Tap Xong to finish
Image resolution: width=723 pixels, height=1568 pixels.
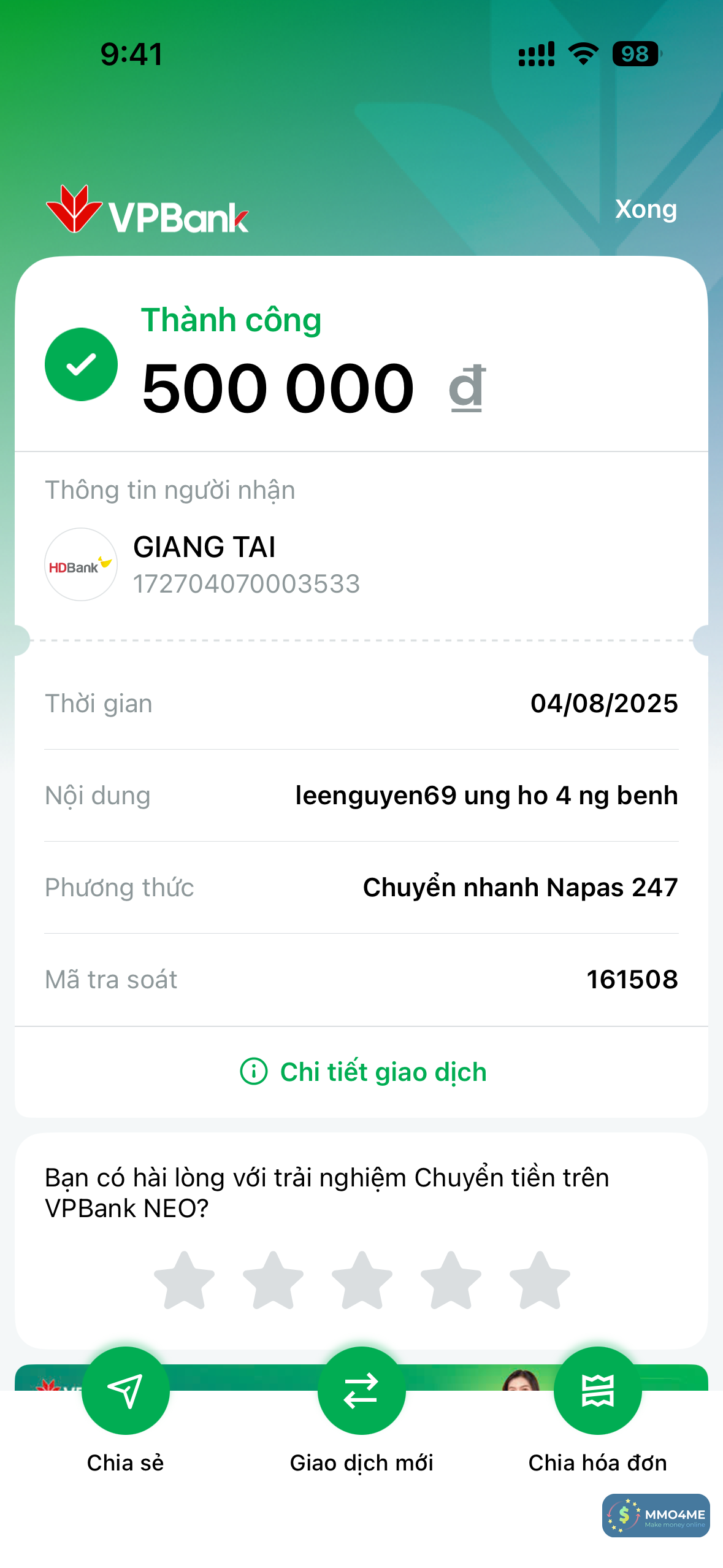point(646,210)
